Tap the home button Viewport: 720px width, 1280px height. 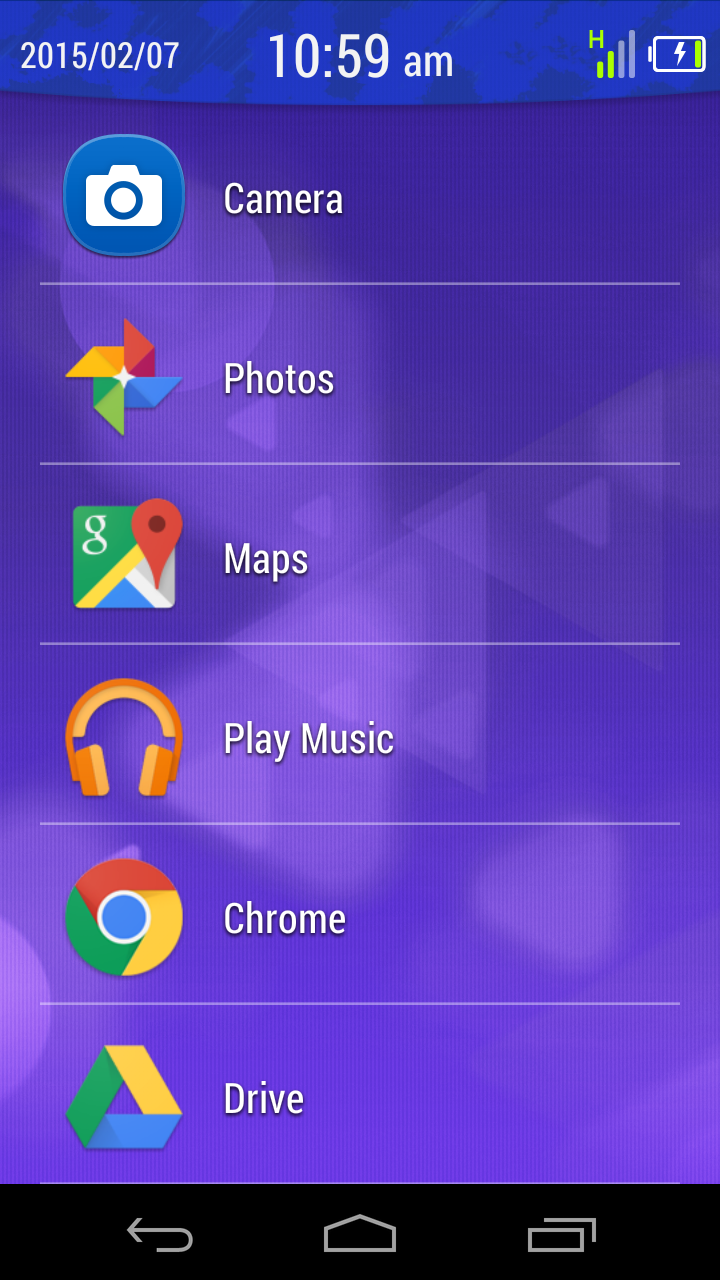tap(360, 1234)
